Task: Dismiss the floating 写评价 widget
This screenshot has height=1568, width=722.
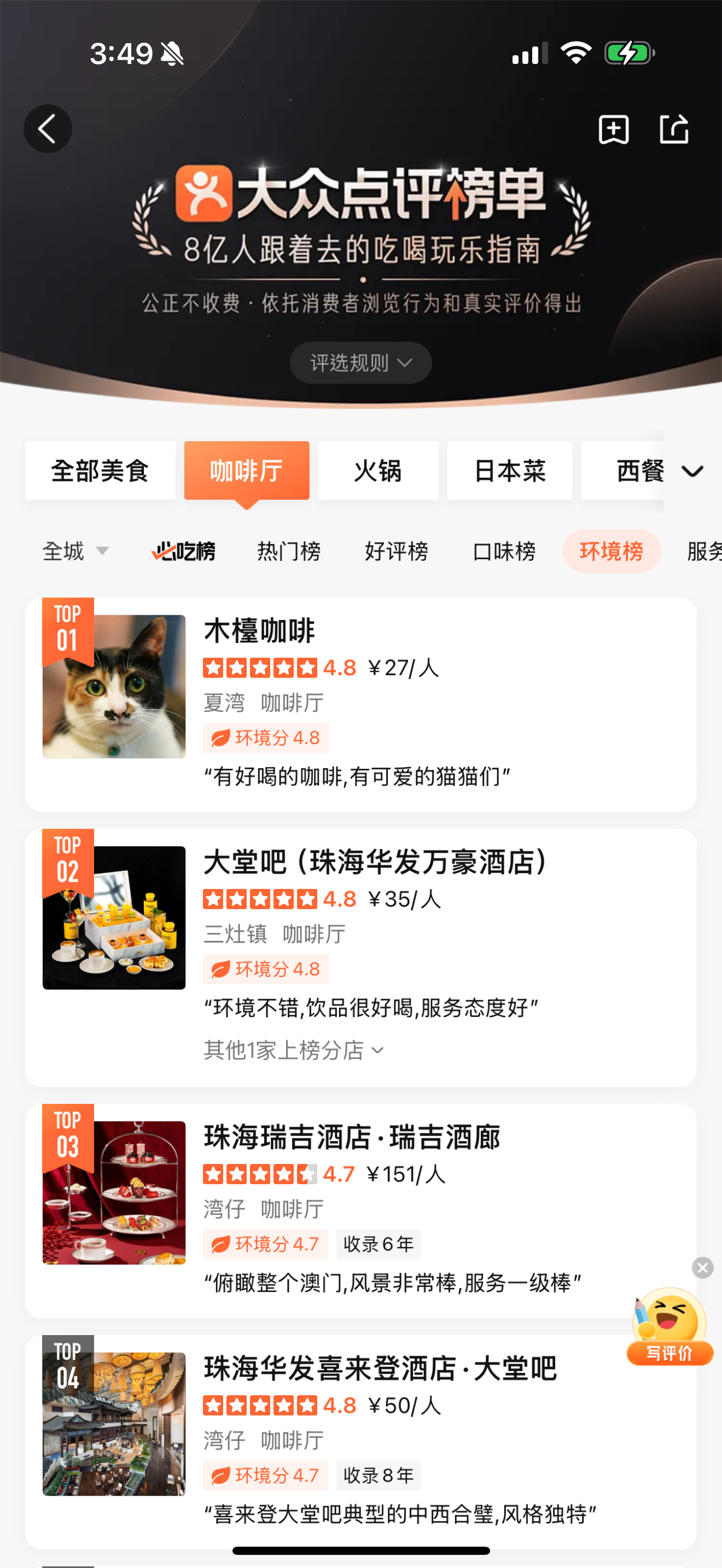Action: pos(702,1268)
